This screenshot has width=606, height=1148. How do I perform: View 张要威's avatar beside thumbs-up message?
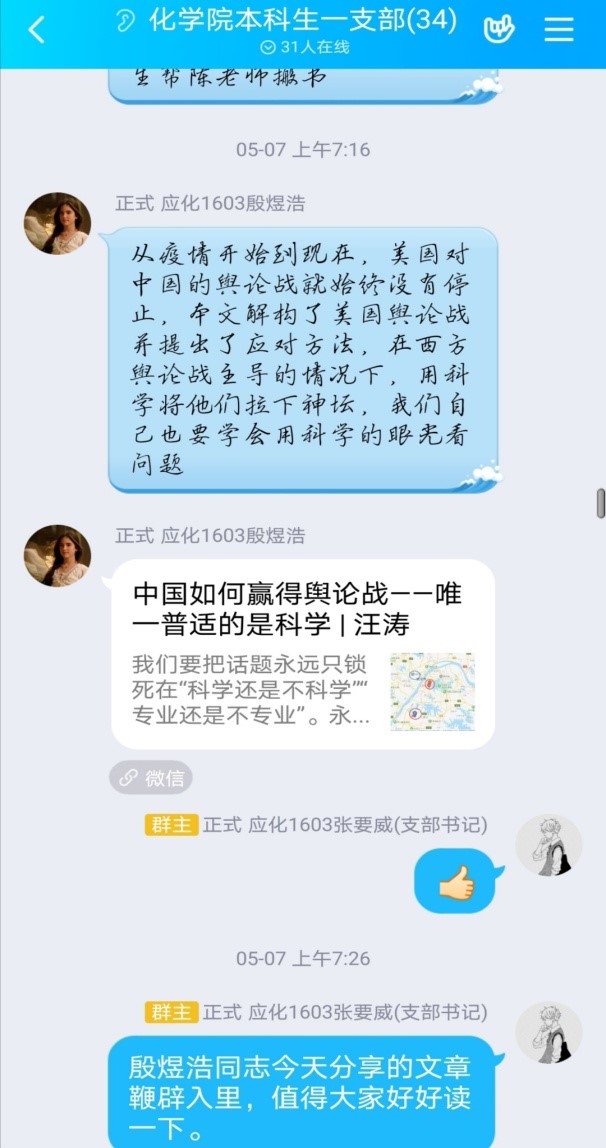coord(548,846)
